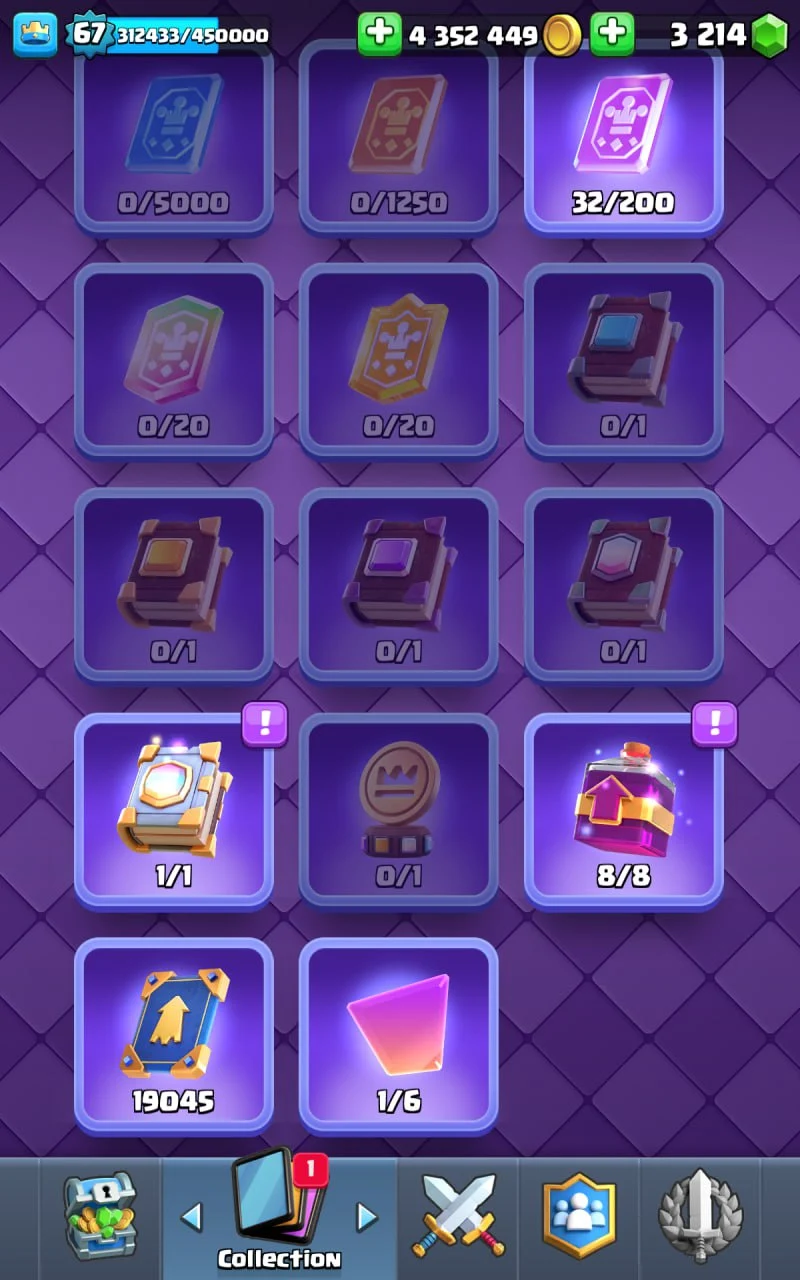Select the evolution shard 1/6 item

coord(398,1035)
